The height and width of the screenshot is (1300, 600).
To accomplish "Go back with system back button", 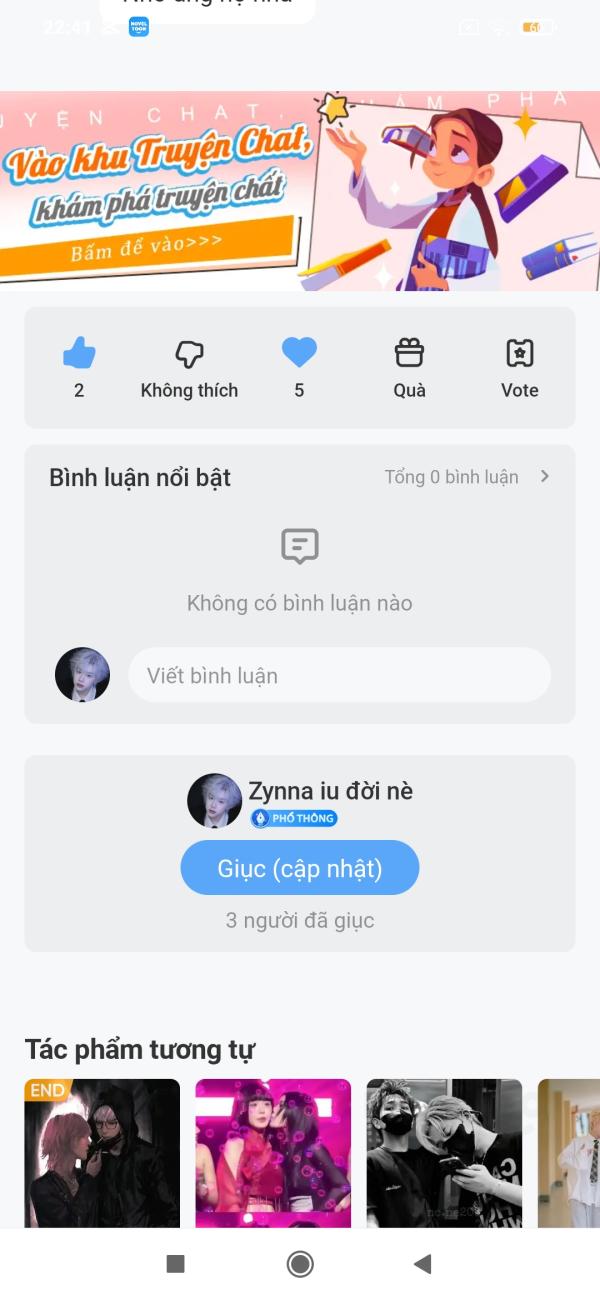I will tap(422, 1264).
